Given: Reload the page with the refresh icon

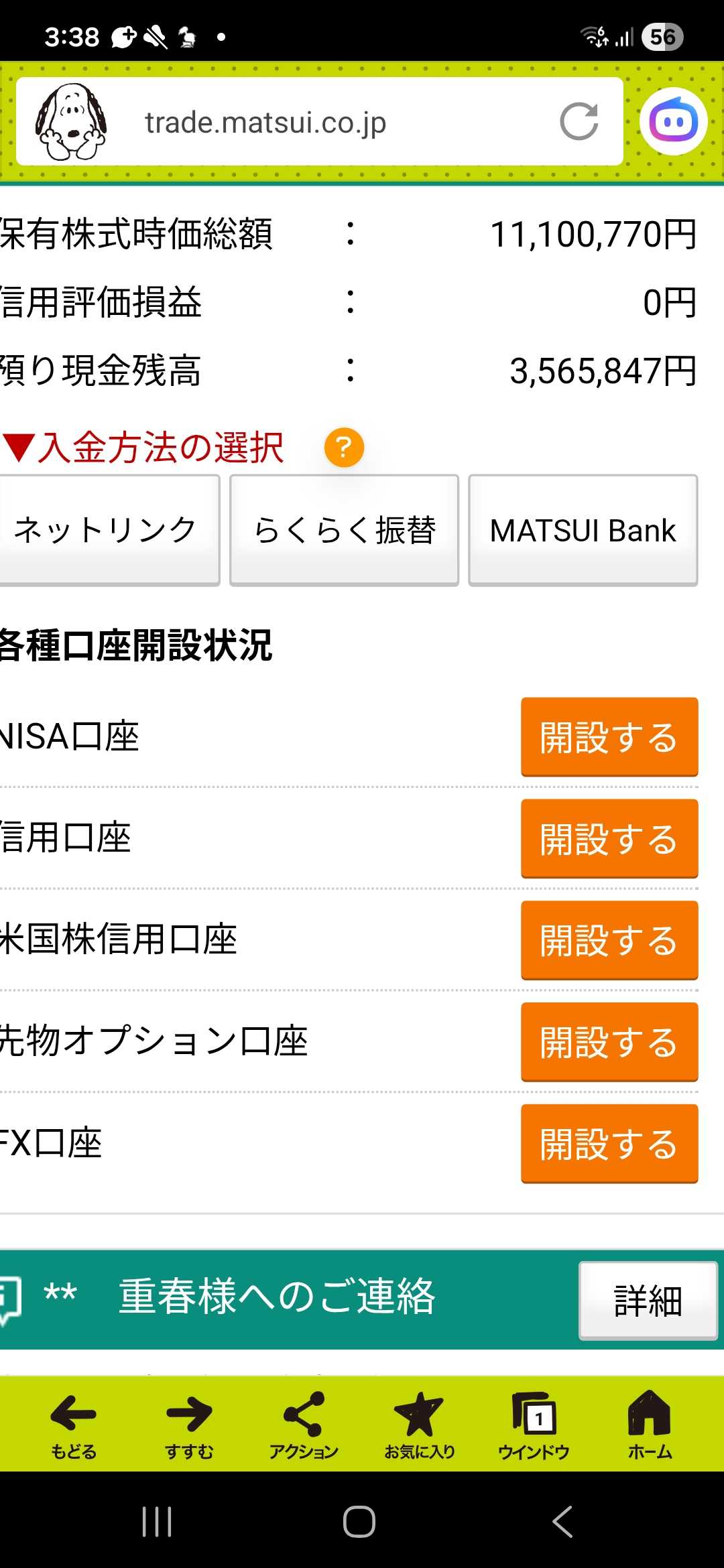Looking at the screenshot, I should (579, 121).
